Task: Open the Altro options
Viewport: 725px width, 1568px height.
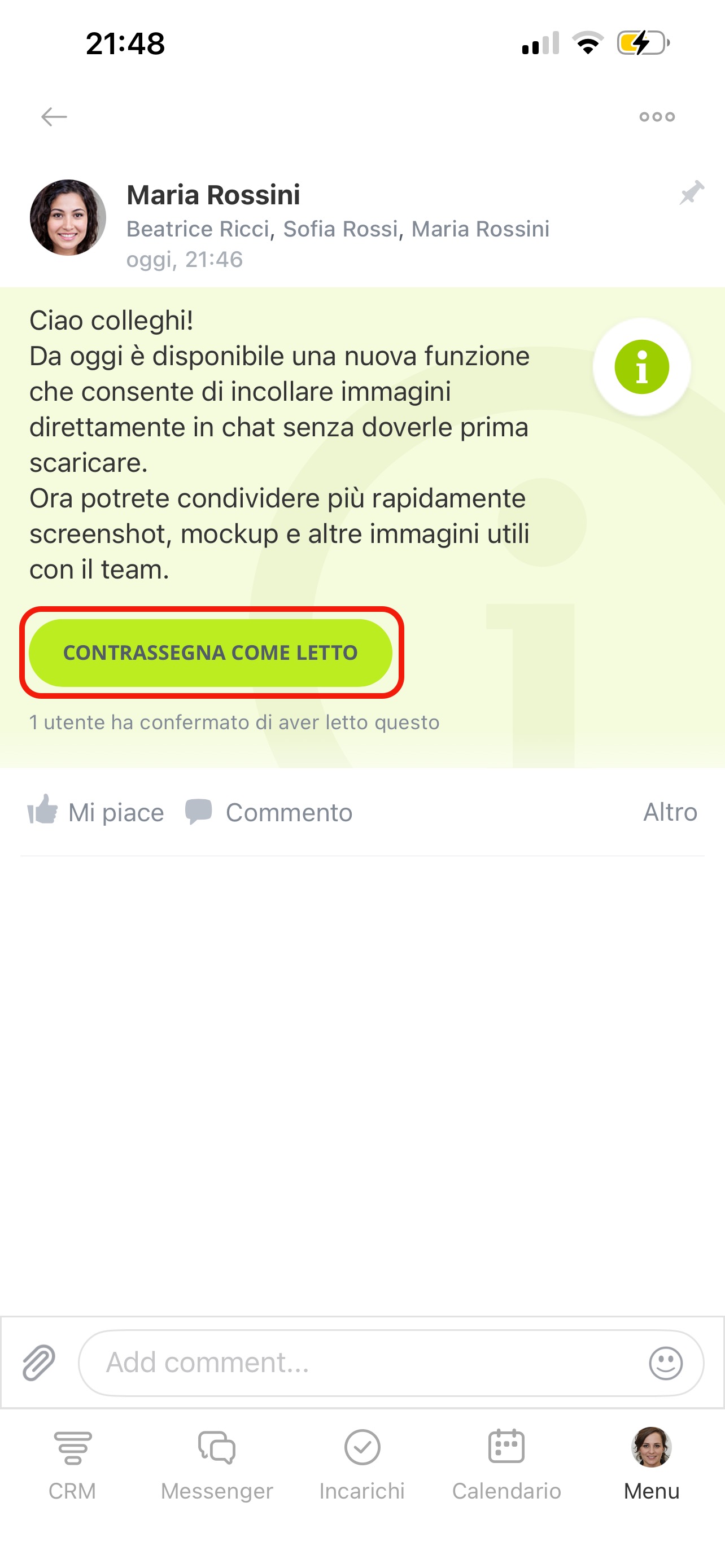Action: click(x=670, y=812)
